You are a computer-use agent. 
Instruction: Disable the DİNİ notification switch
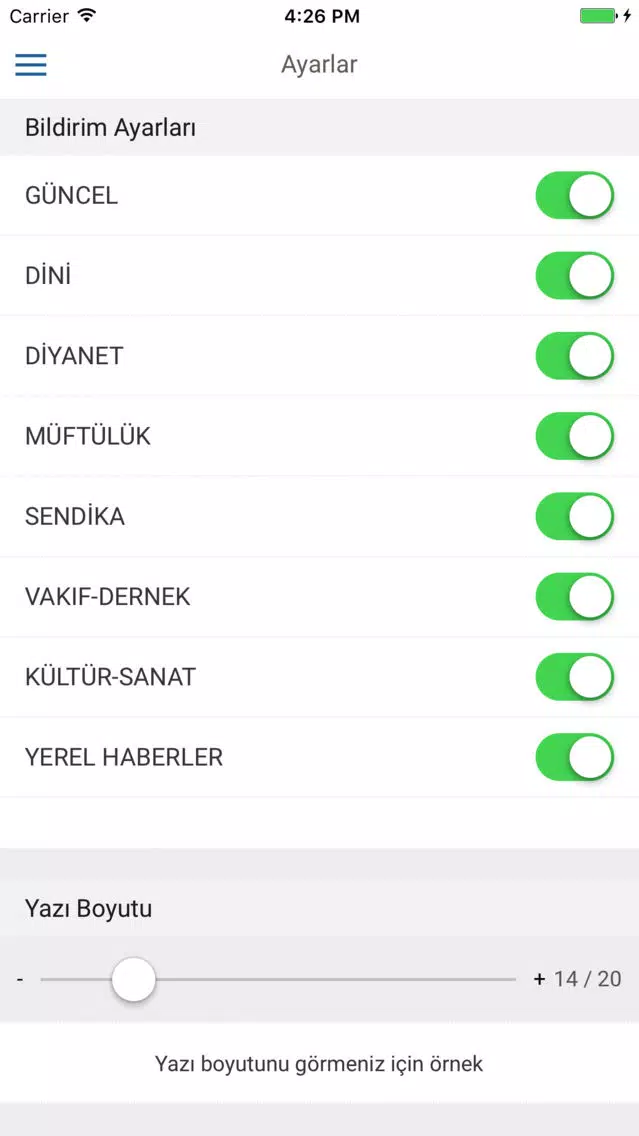[x=575, y=276]
